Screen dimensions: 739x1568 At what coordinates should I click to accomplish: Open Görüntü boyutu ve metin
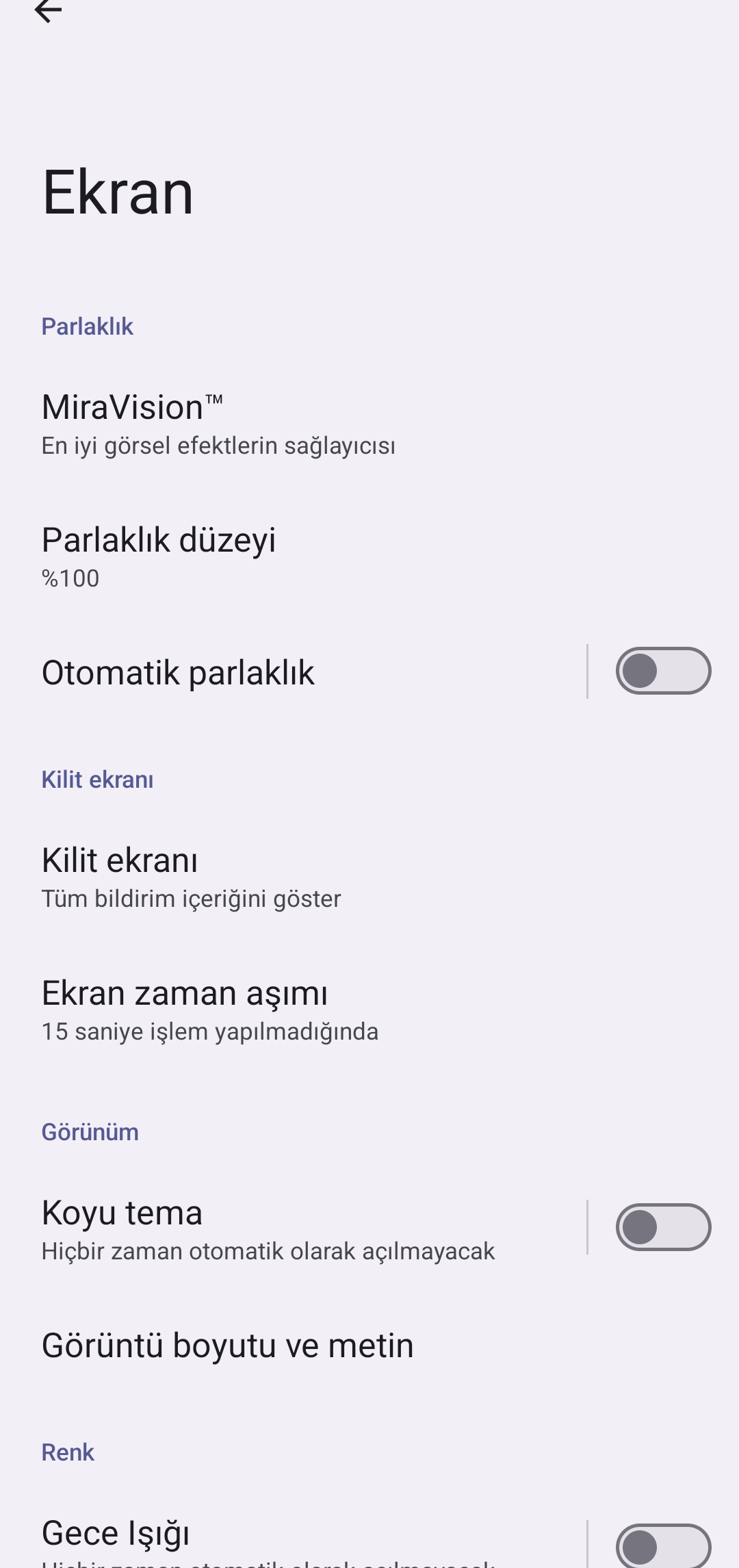(369, 1346)
